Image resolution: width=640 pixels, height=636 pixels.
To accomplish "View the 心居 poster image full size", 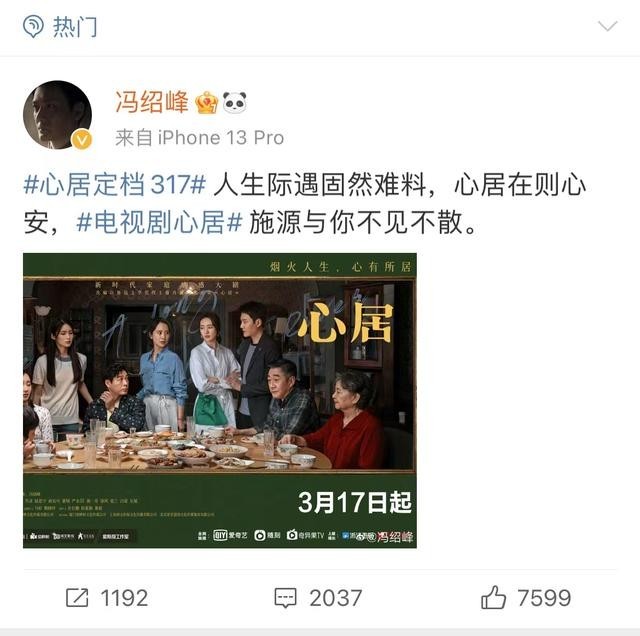I will coord(220,400).
